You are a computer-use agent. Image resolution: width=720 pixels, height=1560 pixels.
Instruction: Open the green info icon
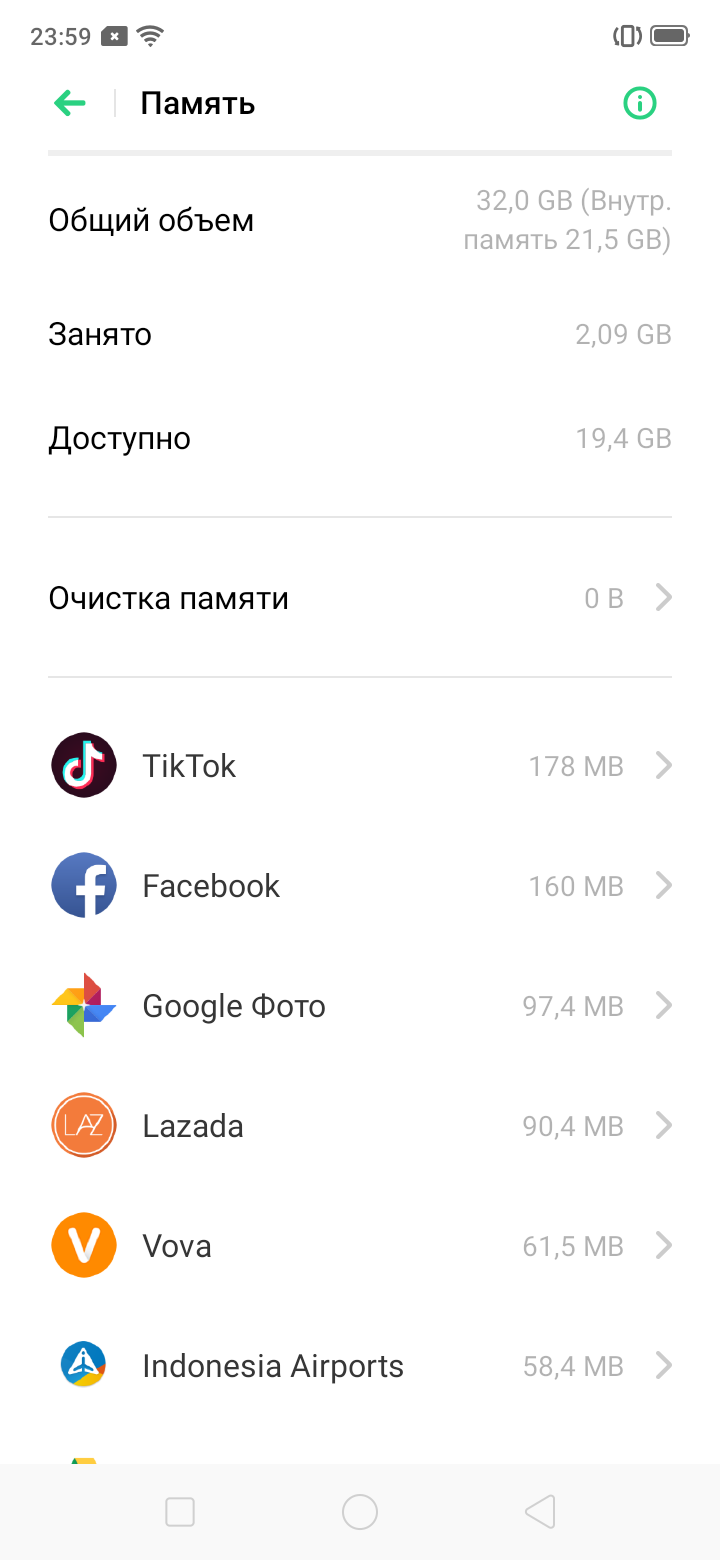coord(640,103)
